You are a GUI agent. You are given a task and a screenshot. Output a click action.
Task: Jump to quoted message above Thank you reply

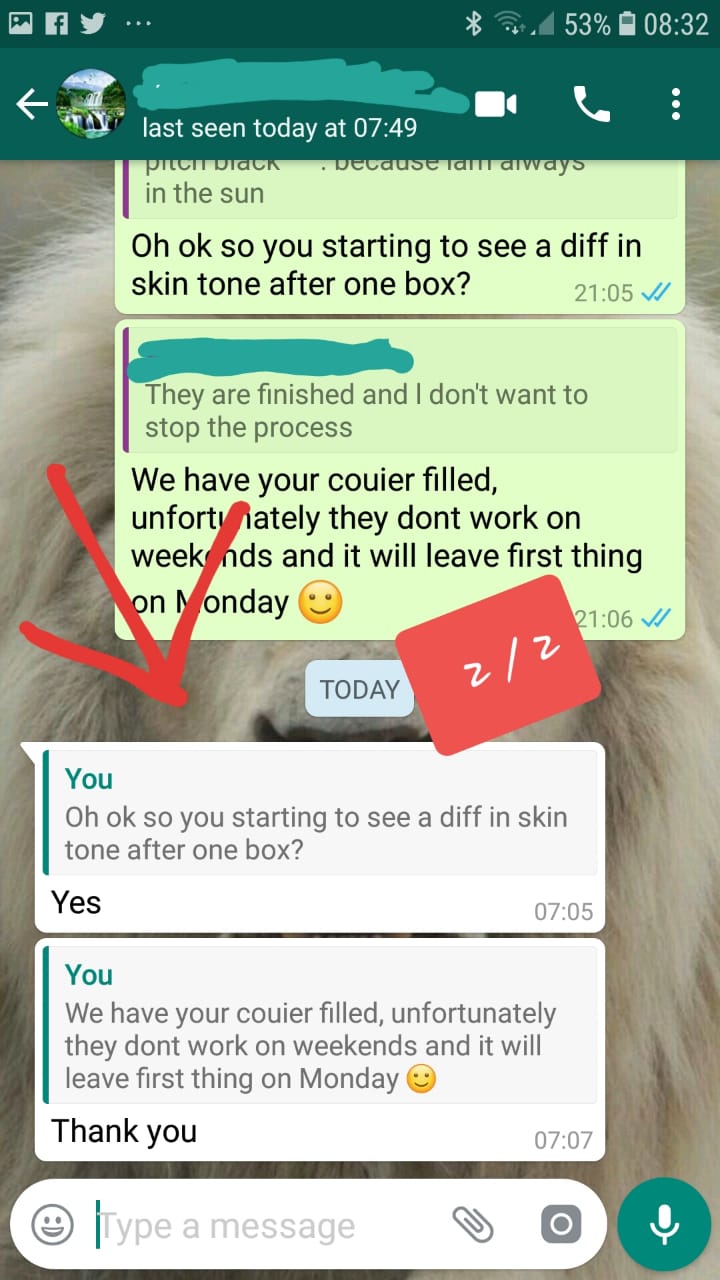tap(320, 1025)
